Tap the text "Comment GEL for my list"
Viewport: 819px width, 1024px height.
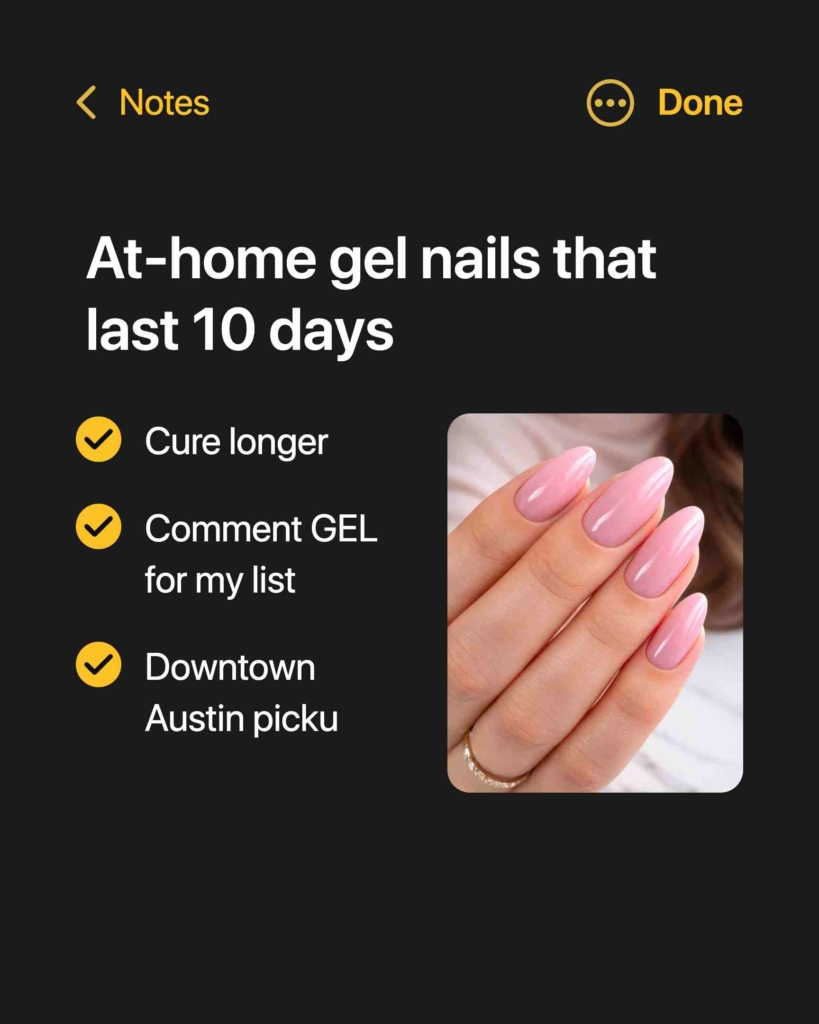tap(262, 529)
